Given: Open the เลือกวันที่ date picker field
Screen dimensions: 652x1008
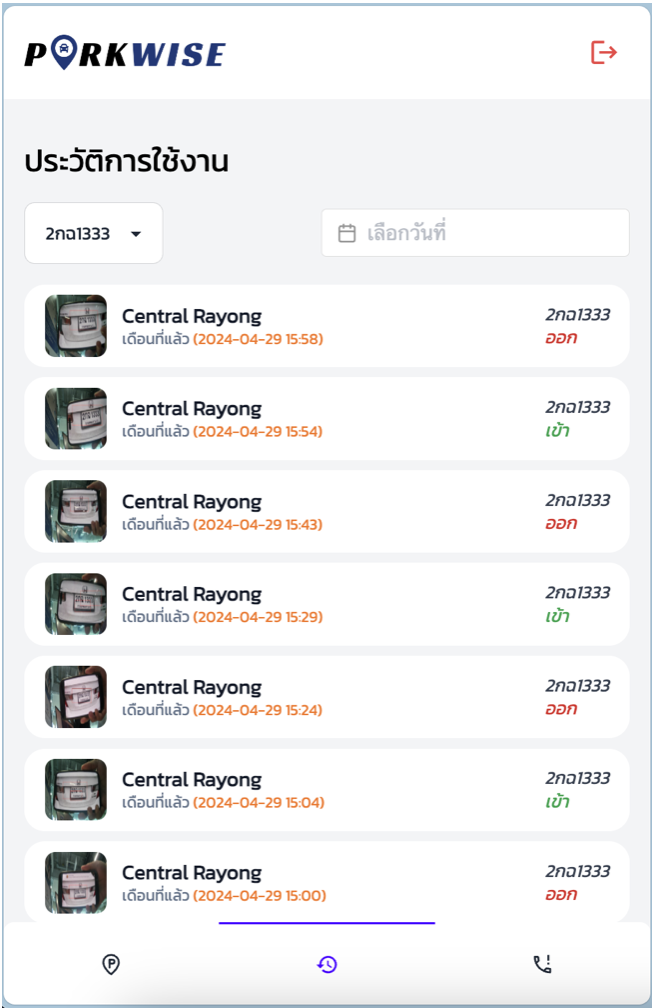Looking at the screenshot, I should click(x=475, y=233).
